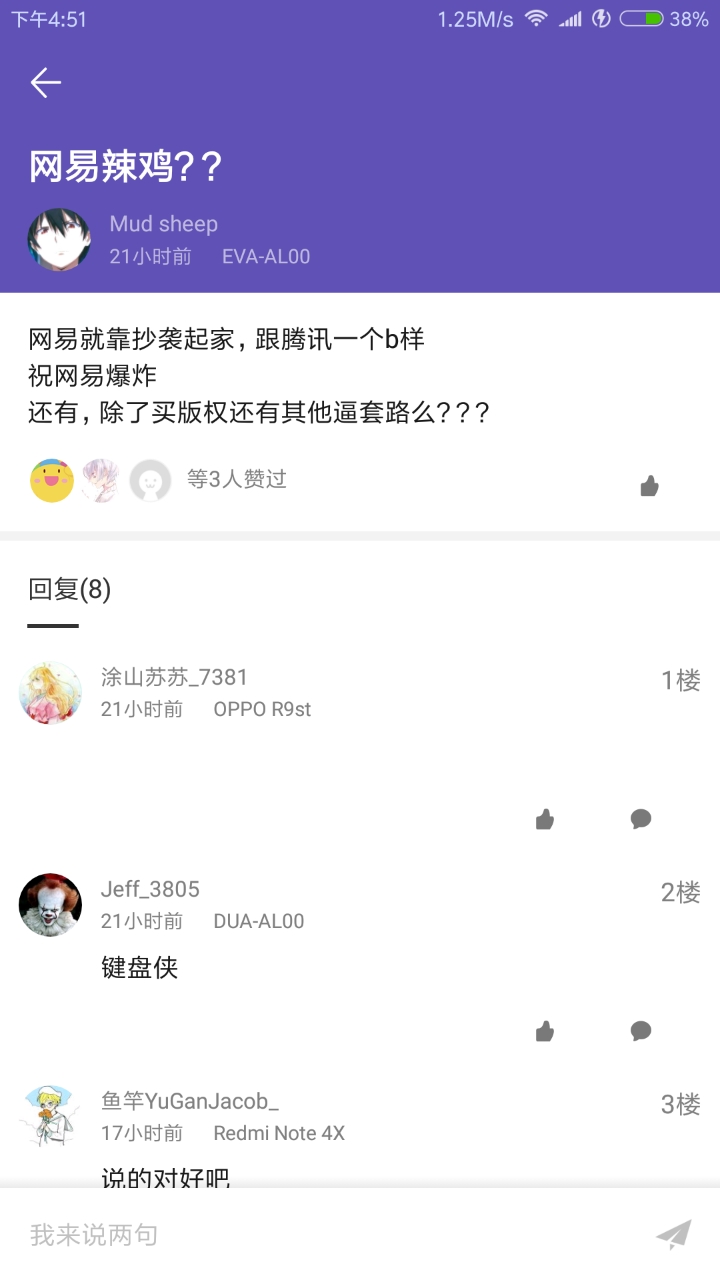
Task: Open 鱼竿YuGanJacob_'s avatar
Action: (50, 1117)
